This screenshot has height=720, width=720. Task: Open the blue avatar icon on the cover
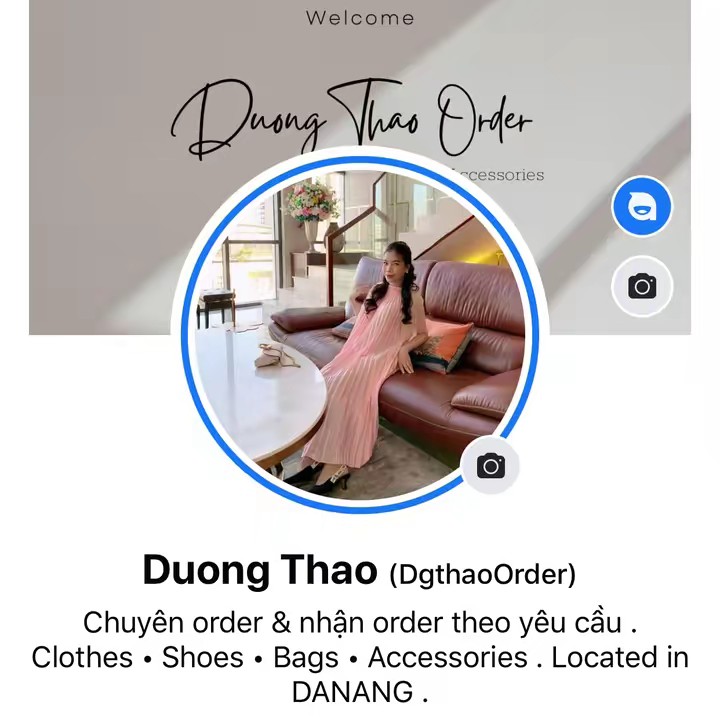click(x=642, y=207)
